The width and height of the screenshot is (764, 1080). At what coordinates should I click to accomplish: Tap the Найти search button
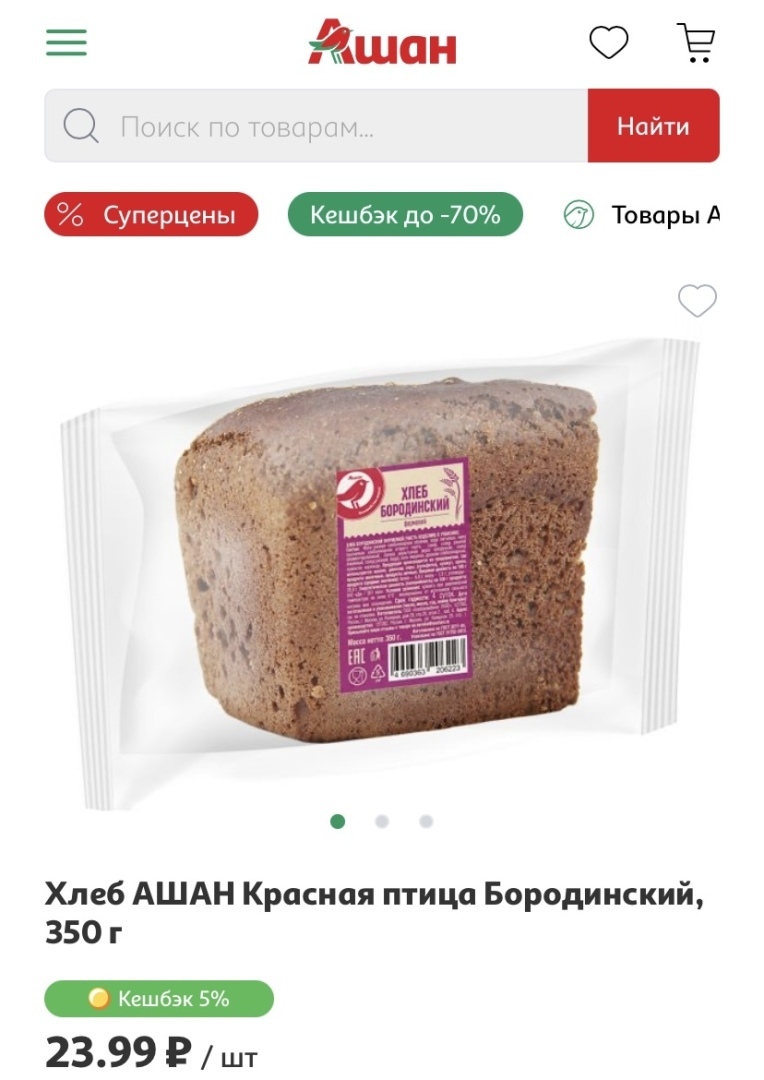pyautogui.click(x=653, y=126)
